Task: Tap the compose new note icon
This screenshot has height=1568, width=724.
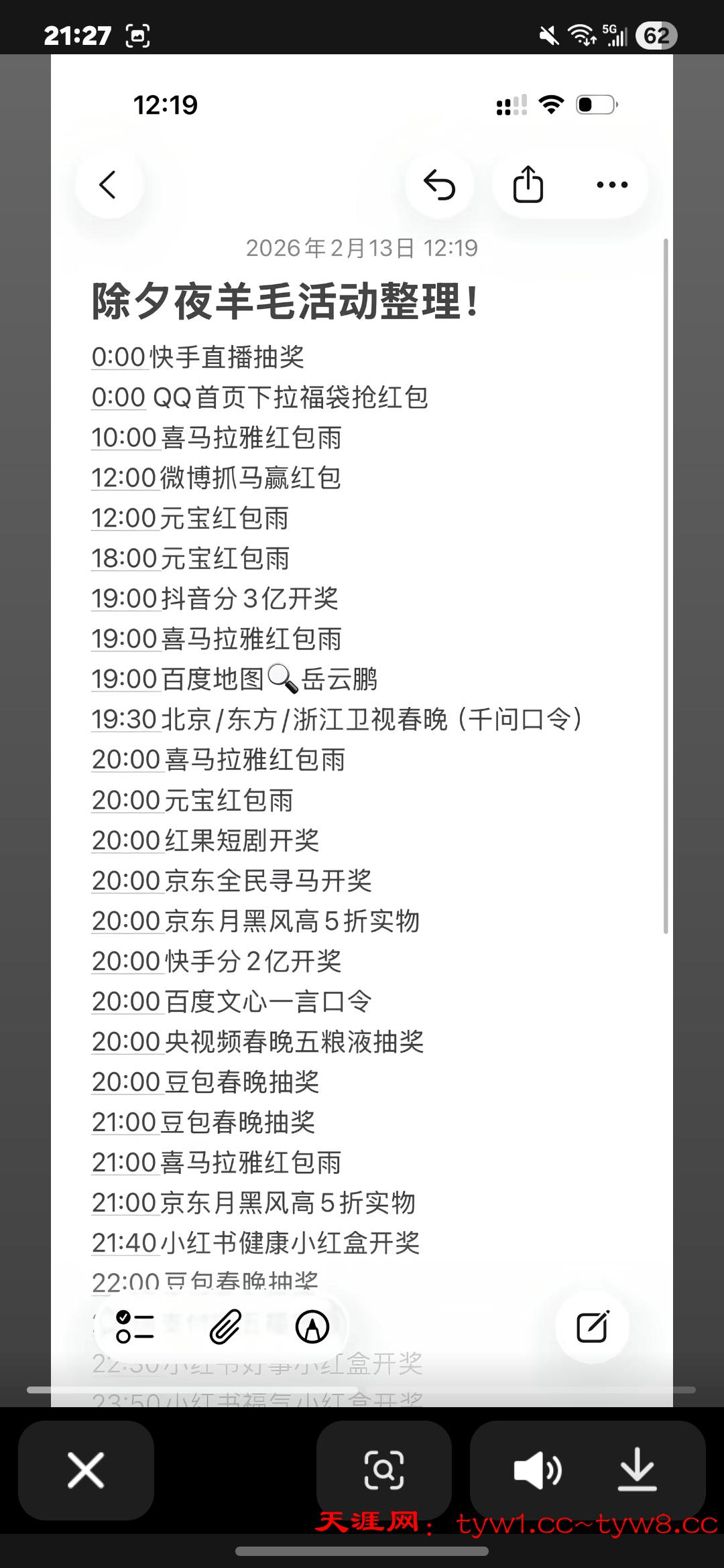Action: [593, 1327]
